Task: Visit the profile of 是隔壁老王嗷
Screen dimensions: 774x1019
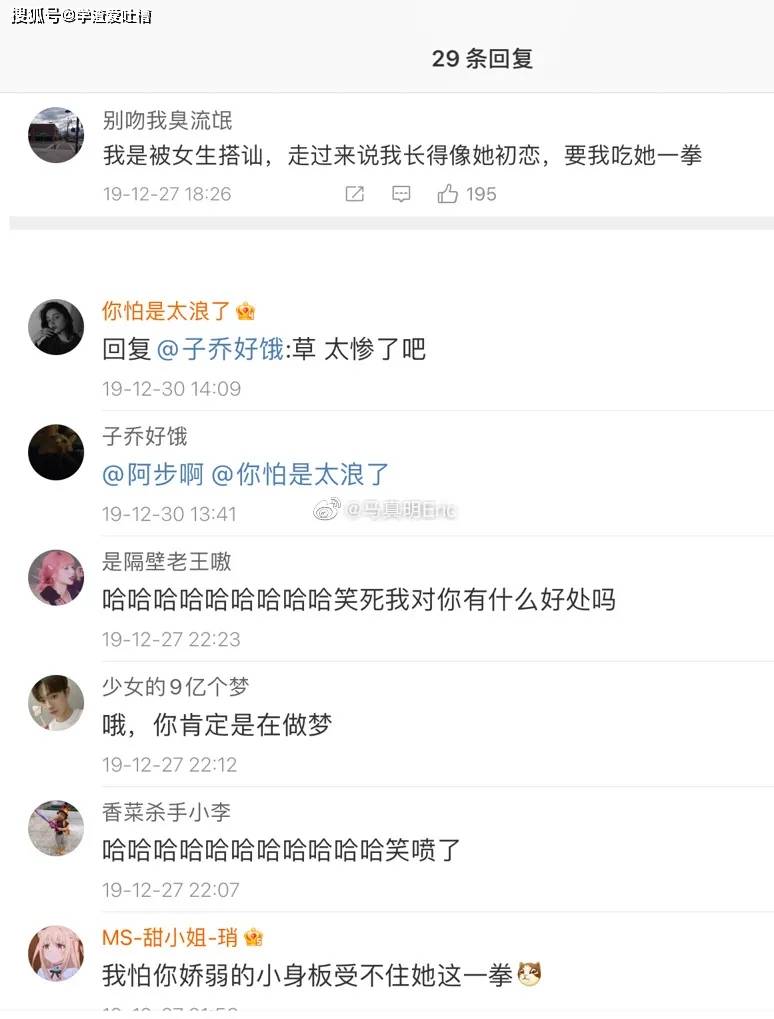Action: point(55,577)
